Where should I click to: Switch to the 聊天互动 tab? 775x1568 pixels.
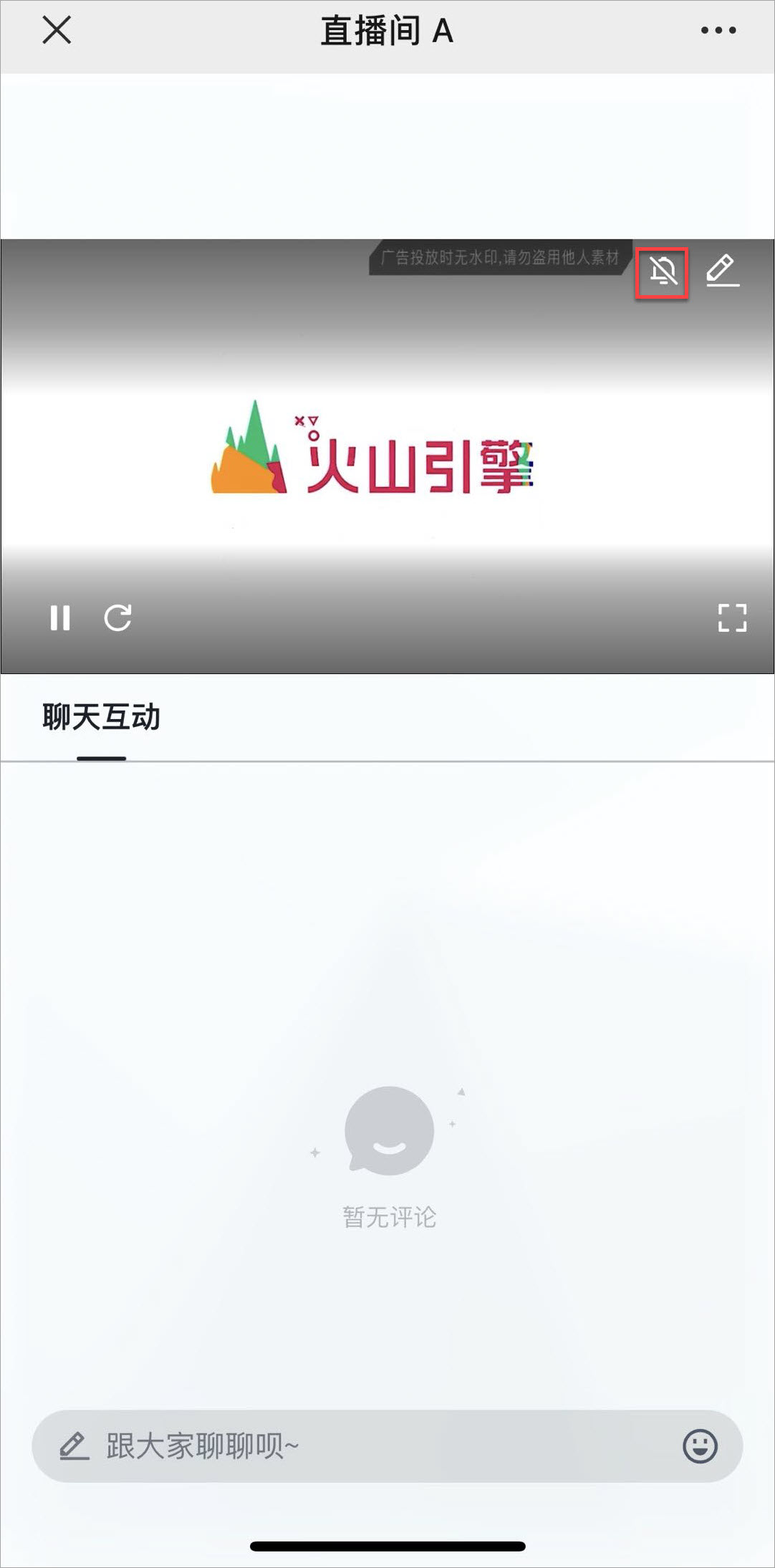(101, 718)
